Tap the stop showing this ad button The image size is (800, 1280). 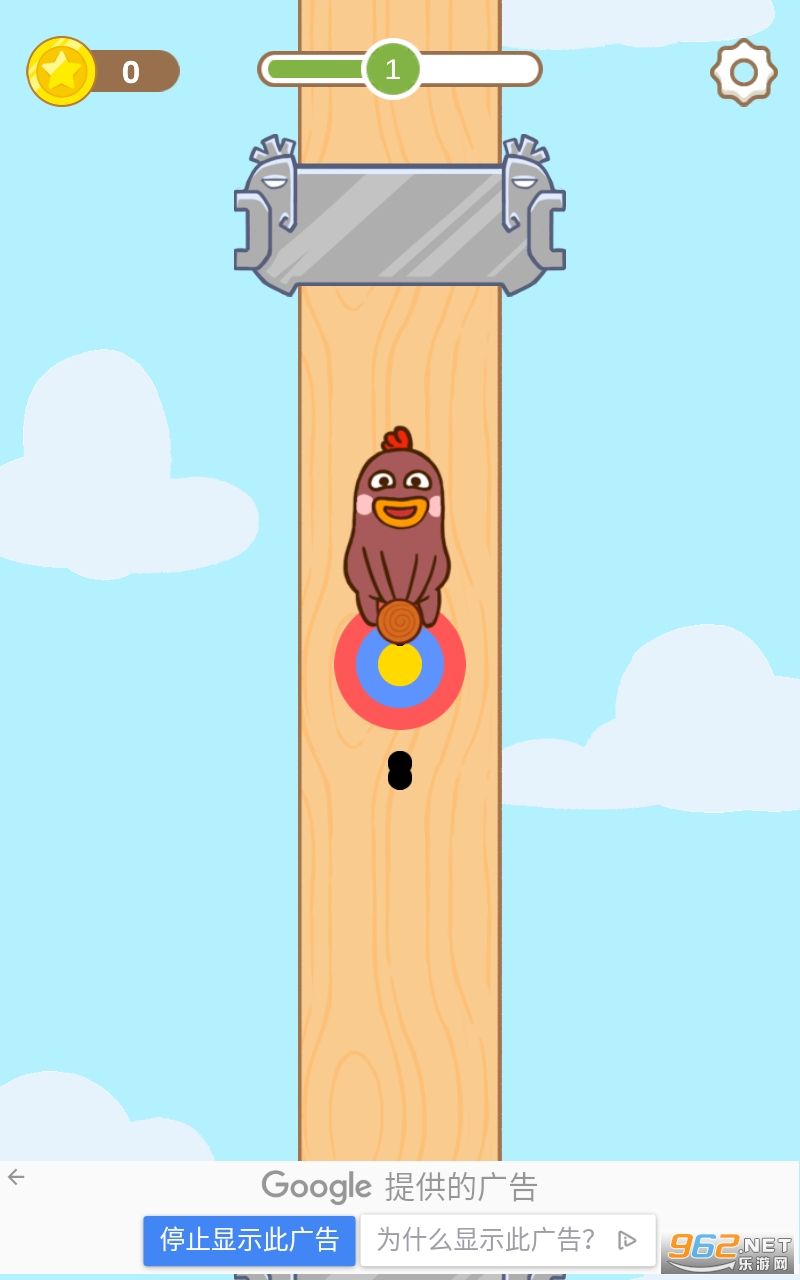click(249, 1240)
